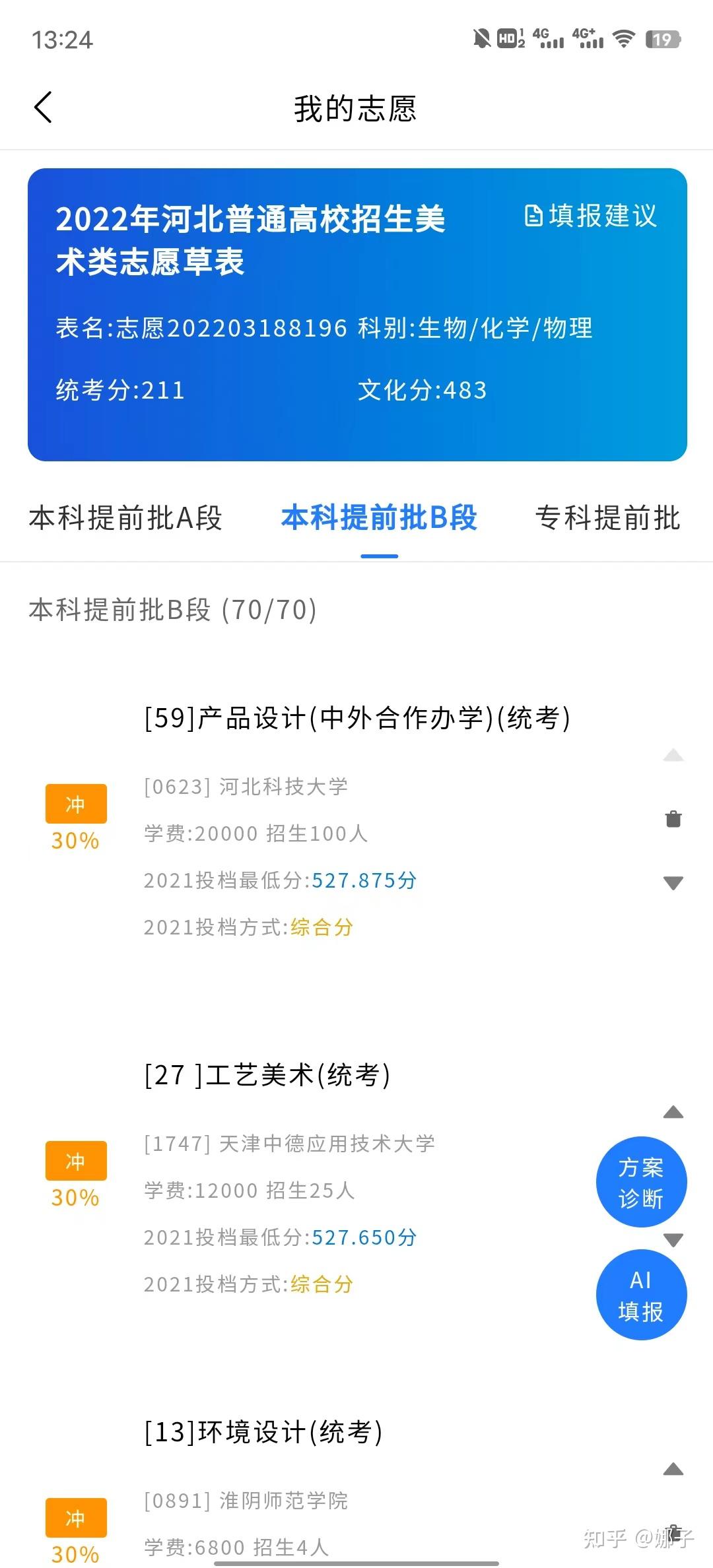713x1568 pixels.
Task: Launch AI填报 auto-fill
Action: (x=641, y=1295)
